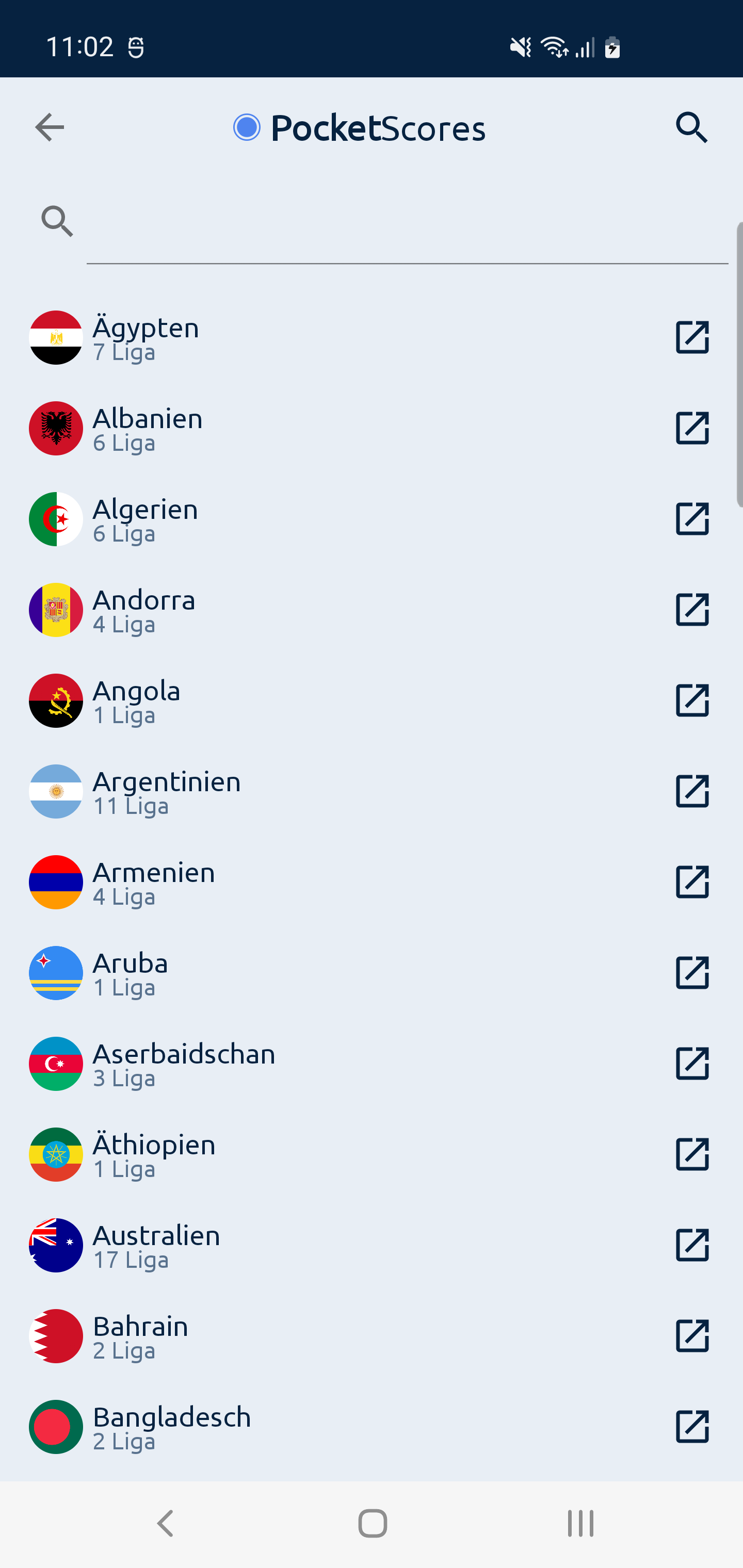The image size is (743, 1568).
Task: Go back using the app bar arrow
Action: tap(50, 127)
